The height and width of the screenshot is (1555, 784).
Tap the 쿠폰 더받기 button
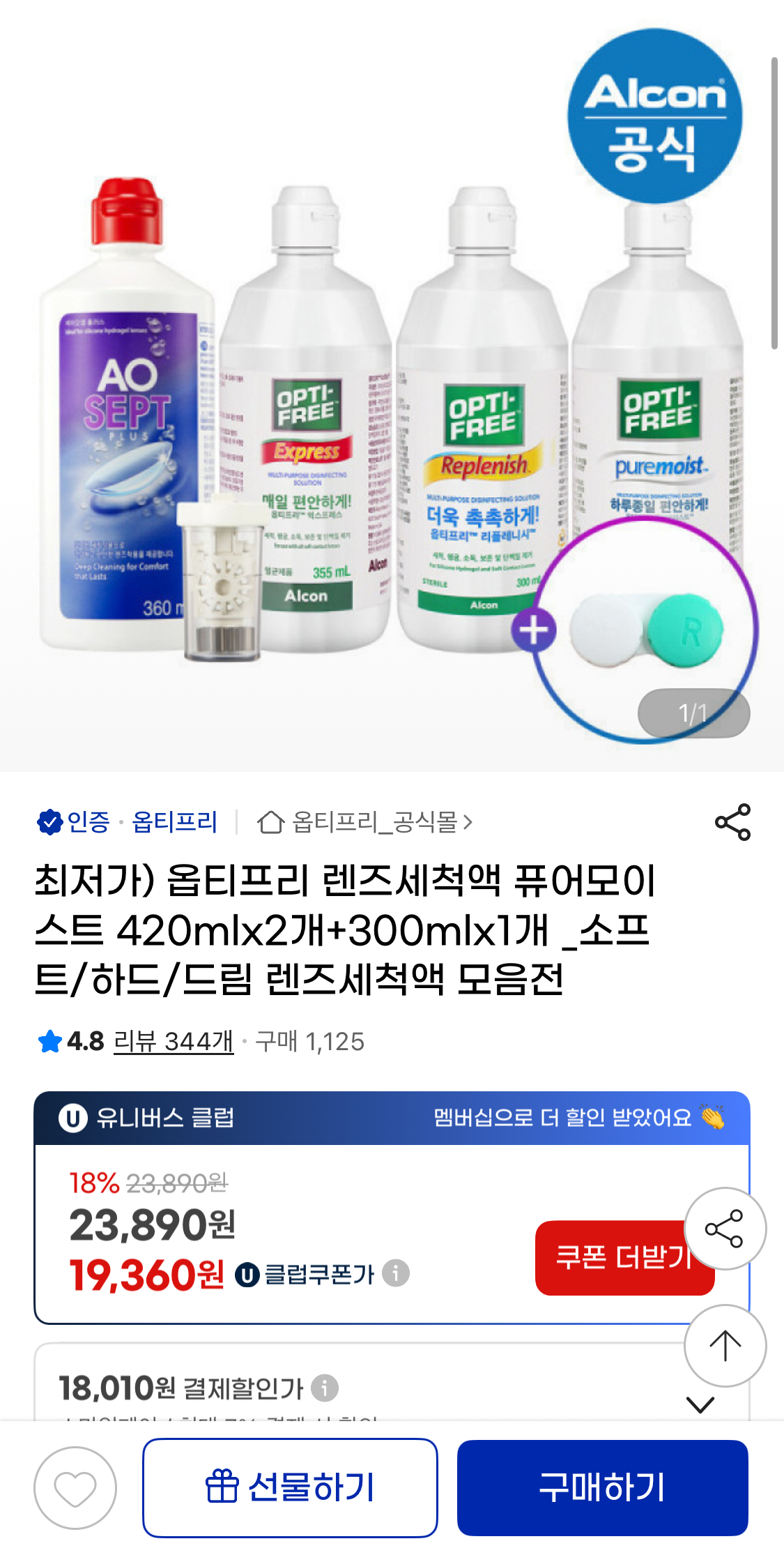pos(613,1257)
